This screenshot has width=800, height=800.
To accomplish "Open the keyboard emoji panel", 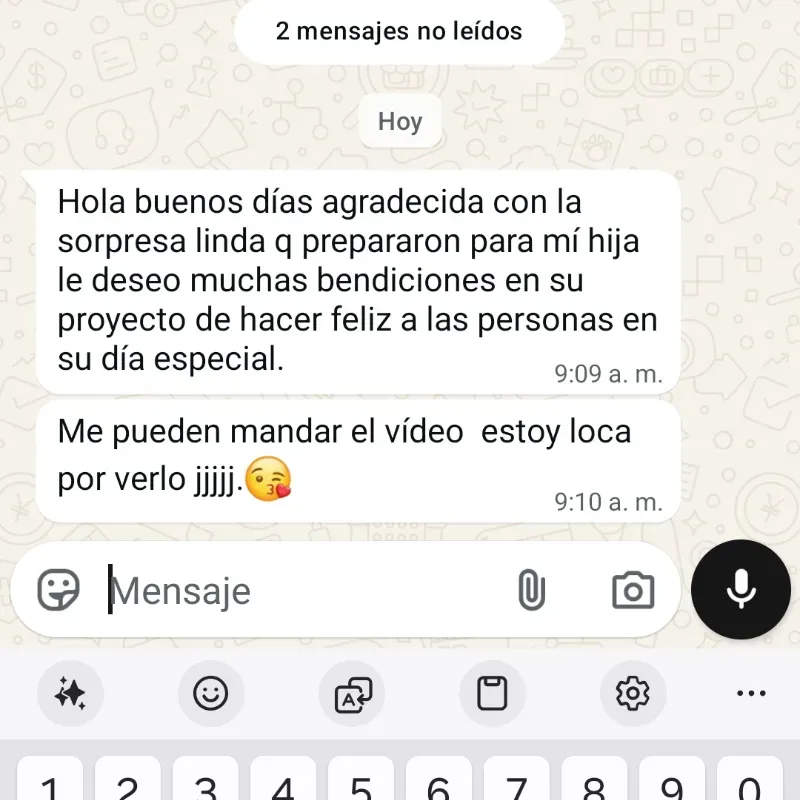I will pyautogui.click(x=210, y=693).
